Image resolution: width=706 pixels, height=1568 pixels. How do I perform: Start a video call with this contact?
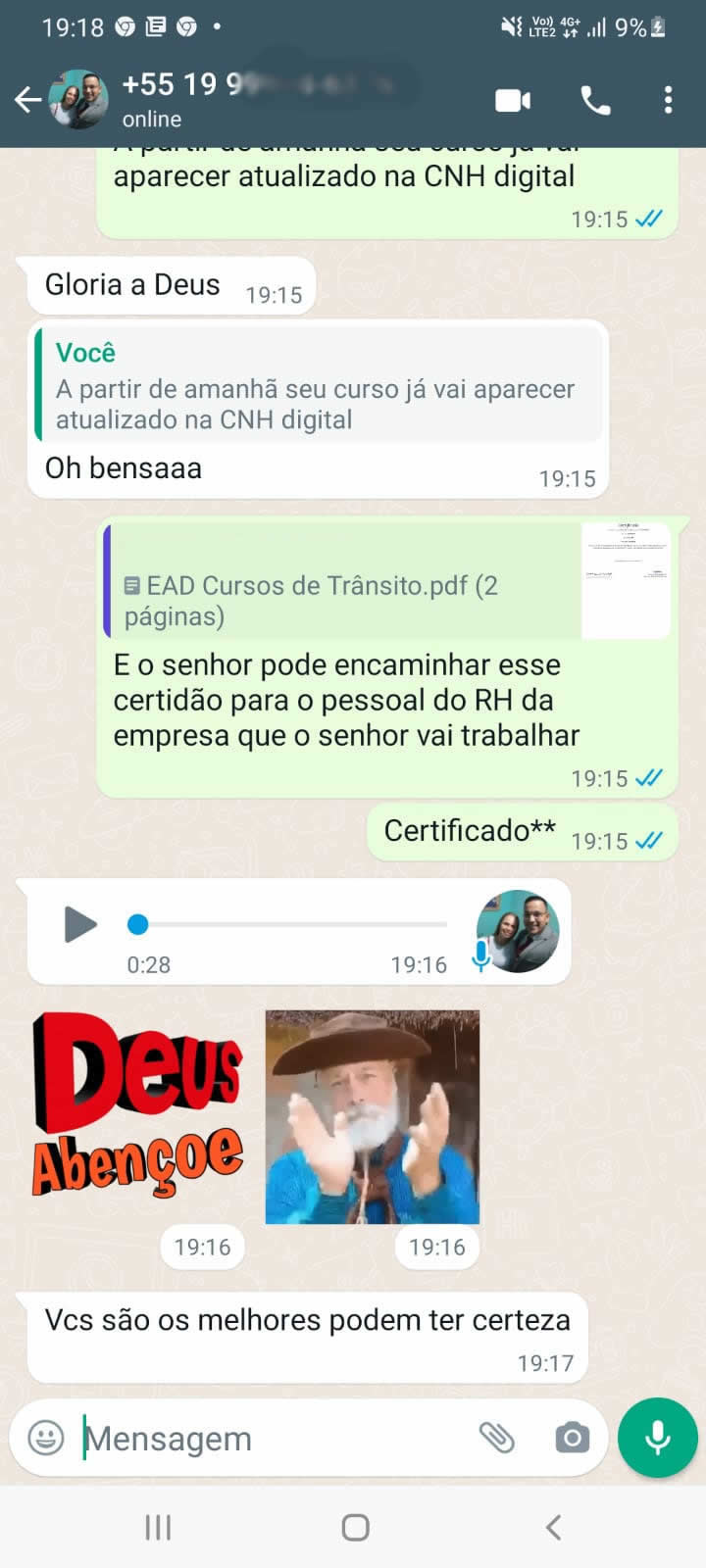coord(513,100)
